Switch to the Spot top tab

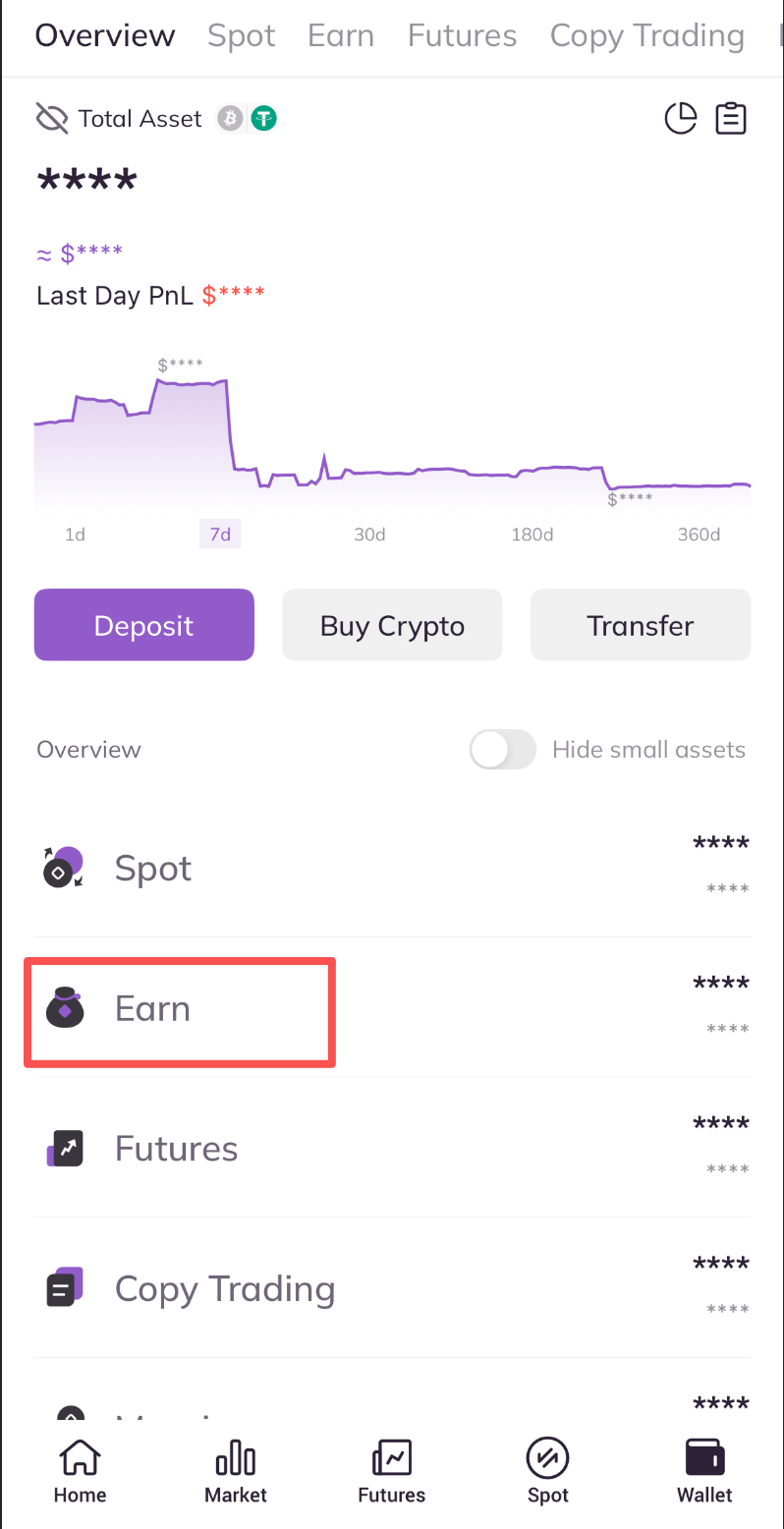[x=241, y=36]
